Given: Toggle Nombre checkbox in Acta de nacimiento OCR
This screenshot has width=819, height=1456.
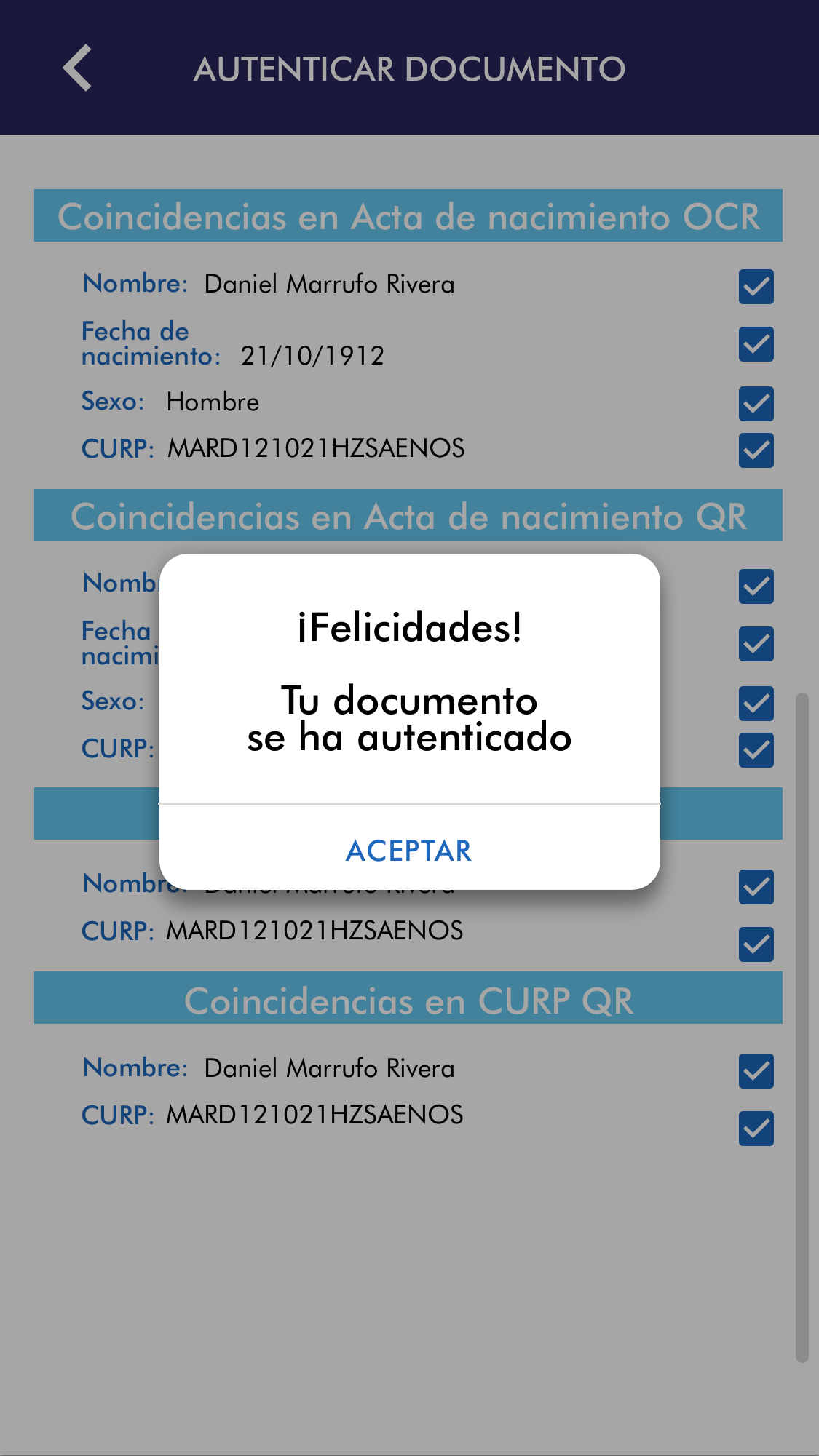Looking at the screenshot, I should [756, 286].
